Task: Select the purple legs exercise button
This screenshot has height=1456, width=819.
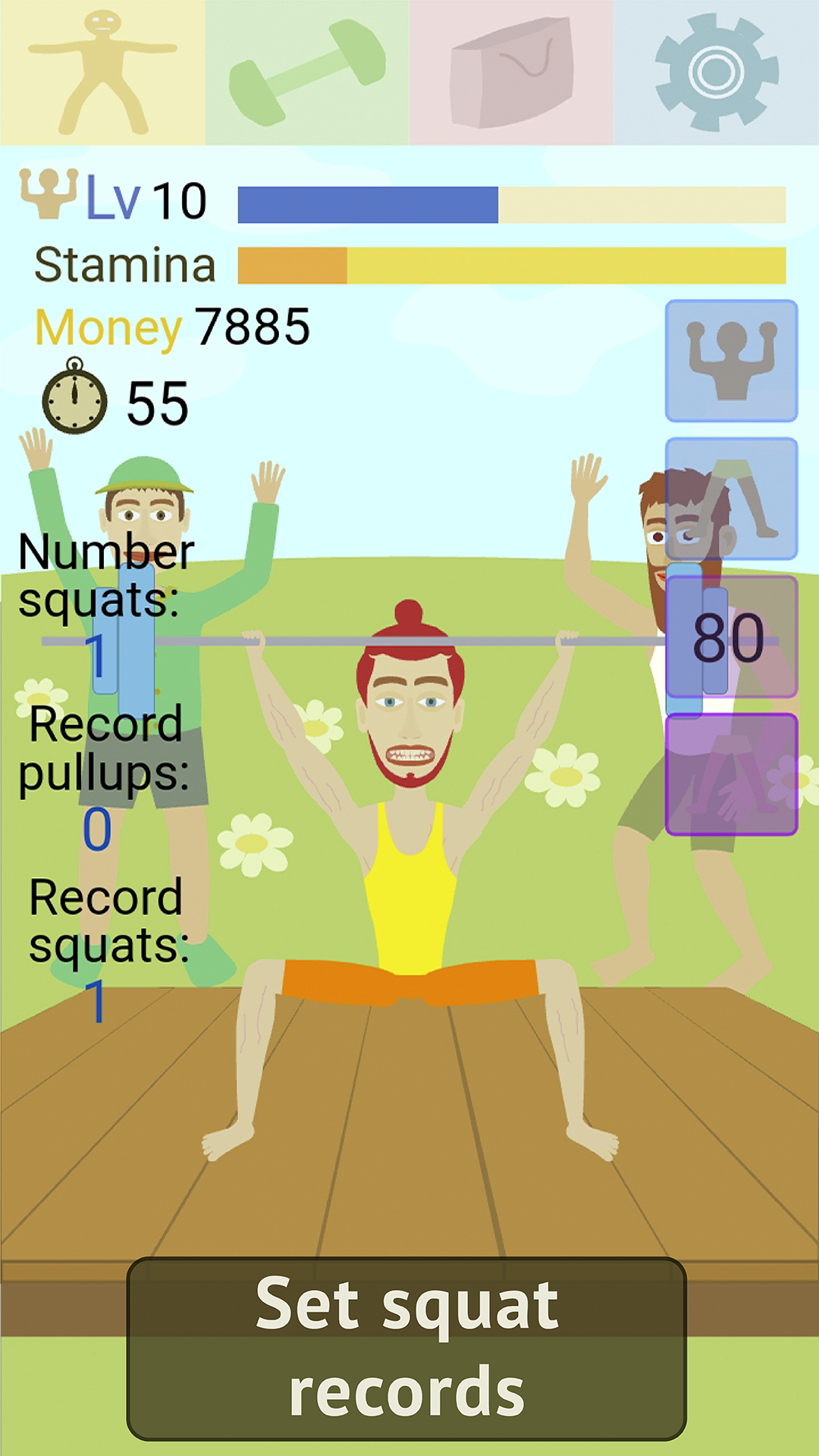Action: point(731,774)
